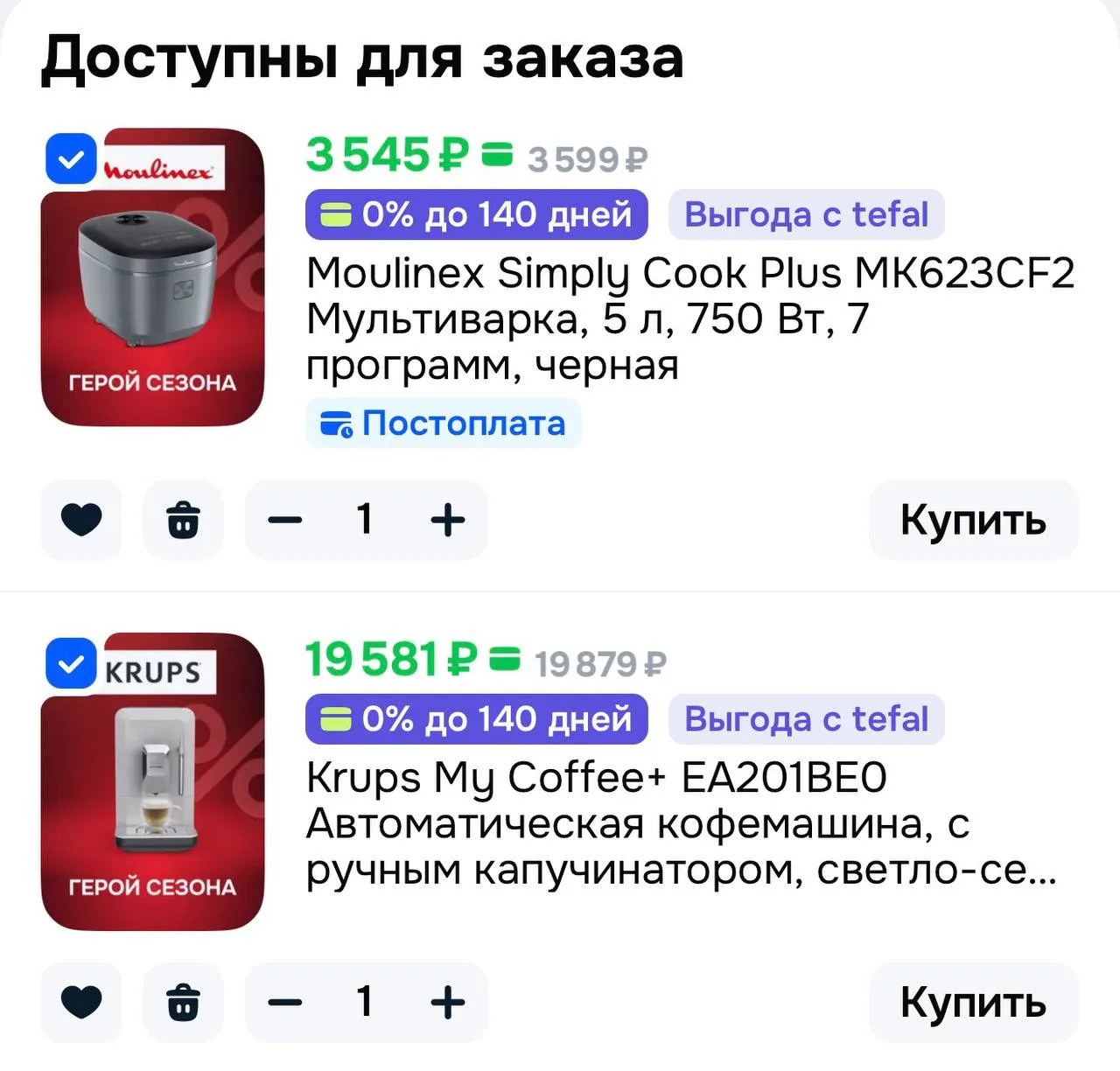Open Krups coffee machine product image
The width and height of the screenshot is (1120, 1071).
click(152, 782)
